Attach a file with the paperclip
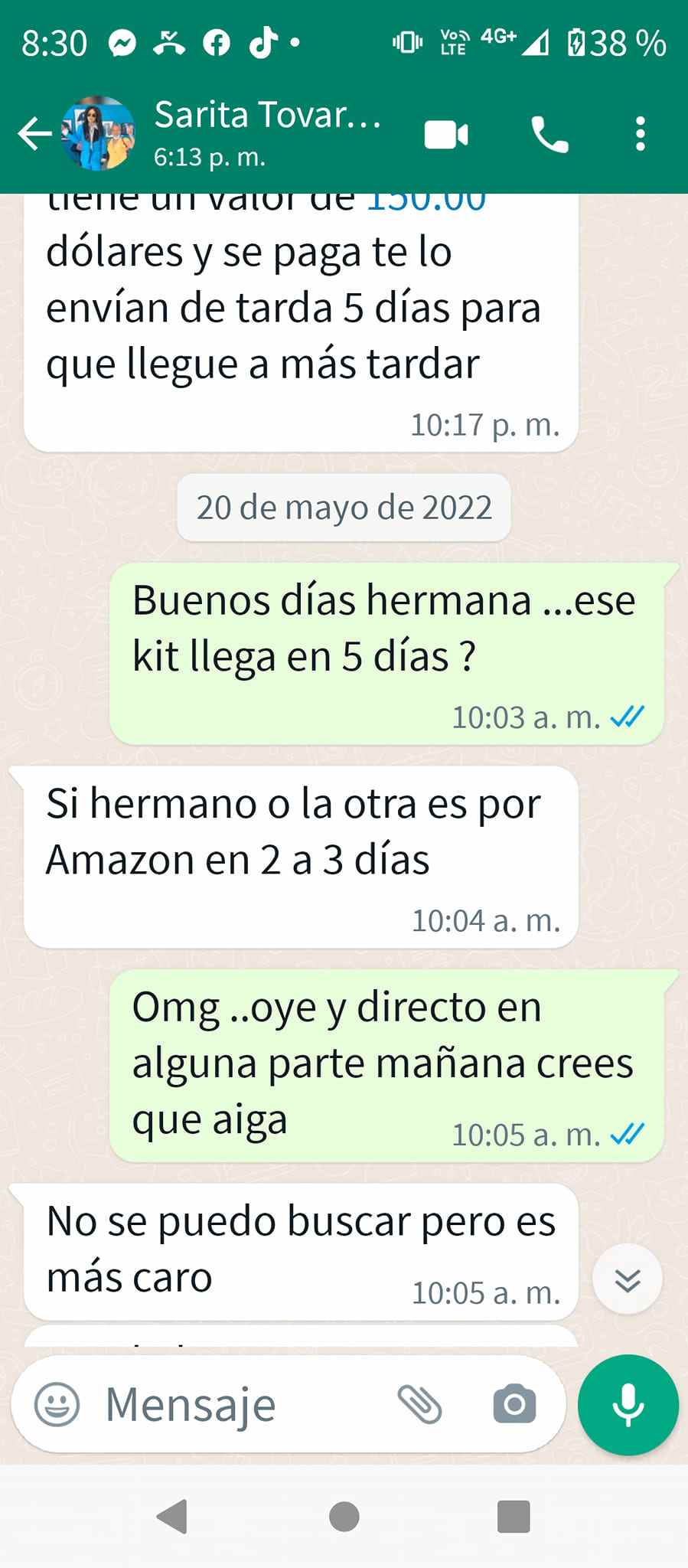 point(420,1405)
